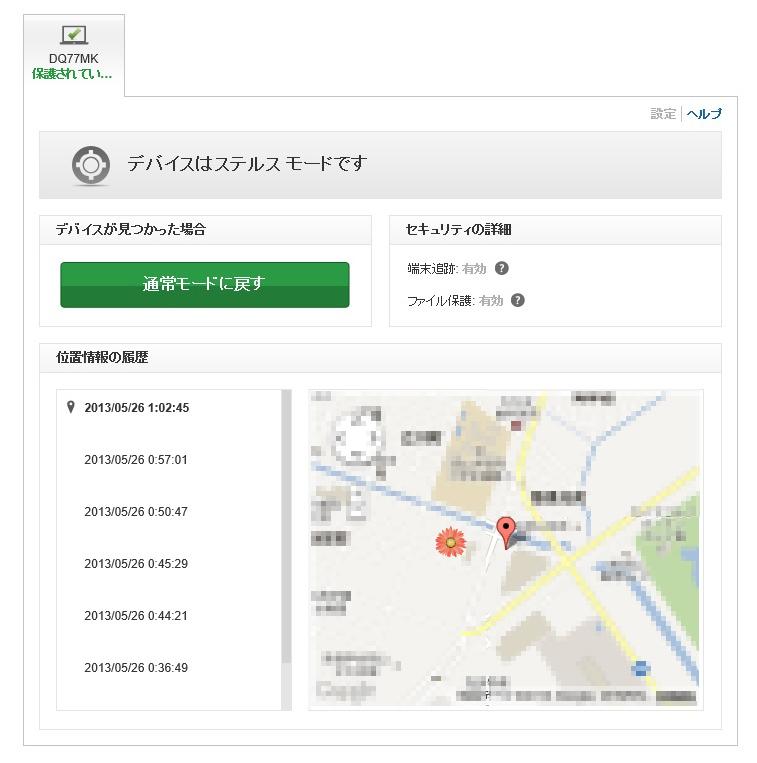
Task: Show help for ファイル保護
Action: tap(518, 300)
